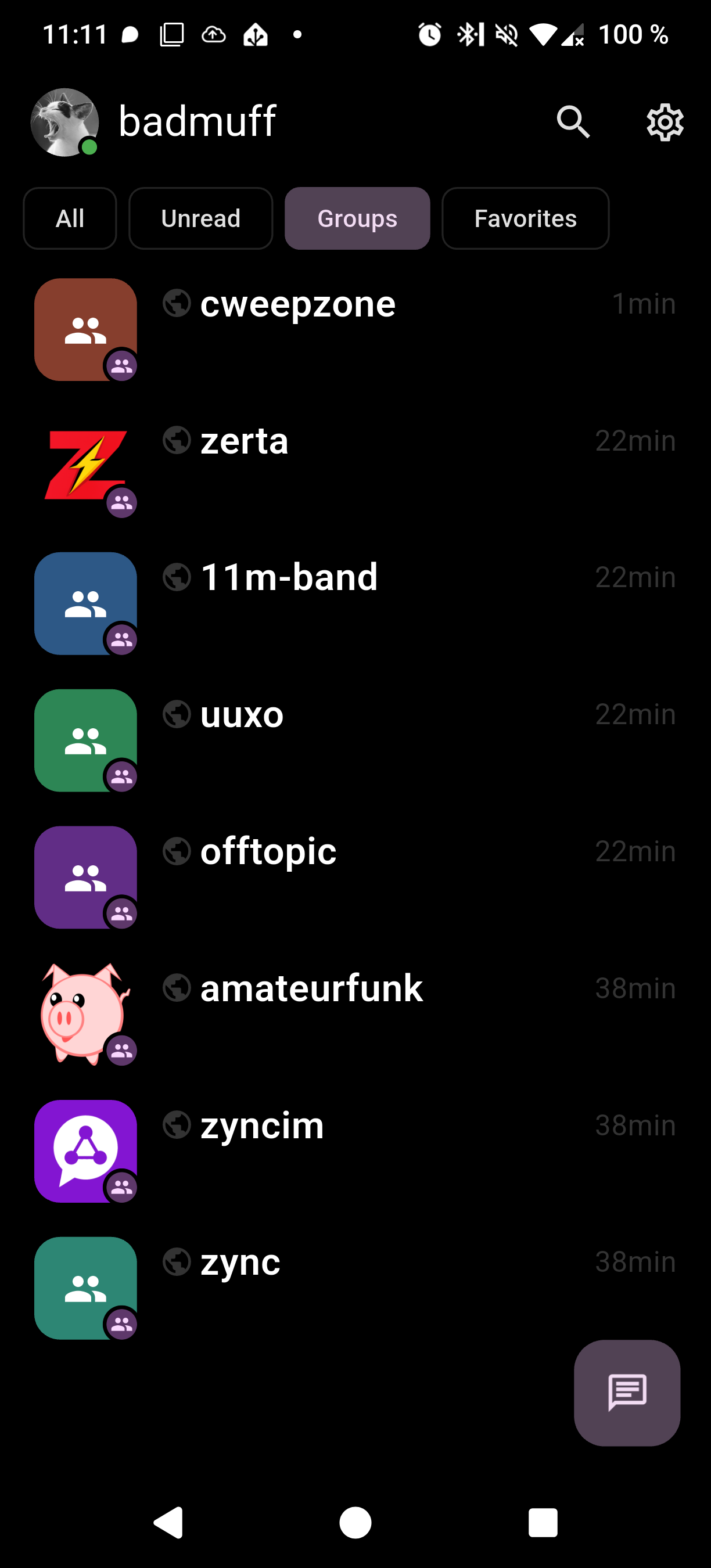Open the zerta group via its Z logo
The image size is (711, 1568).
(85, 466)
